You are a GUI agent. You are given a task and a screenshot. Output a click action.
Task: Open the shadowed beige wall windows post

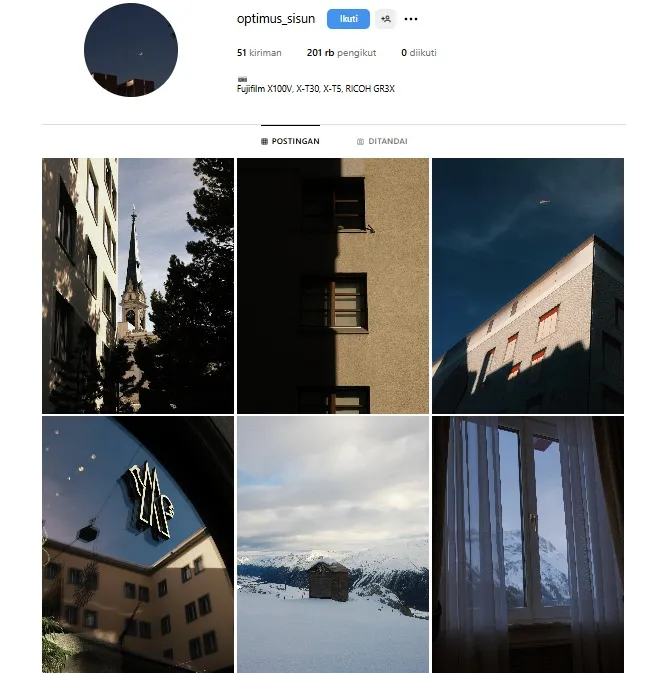coord(332,285)
